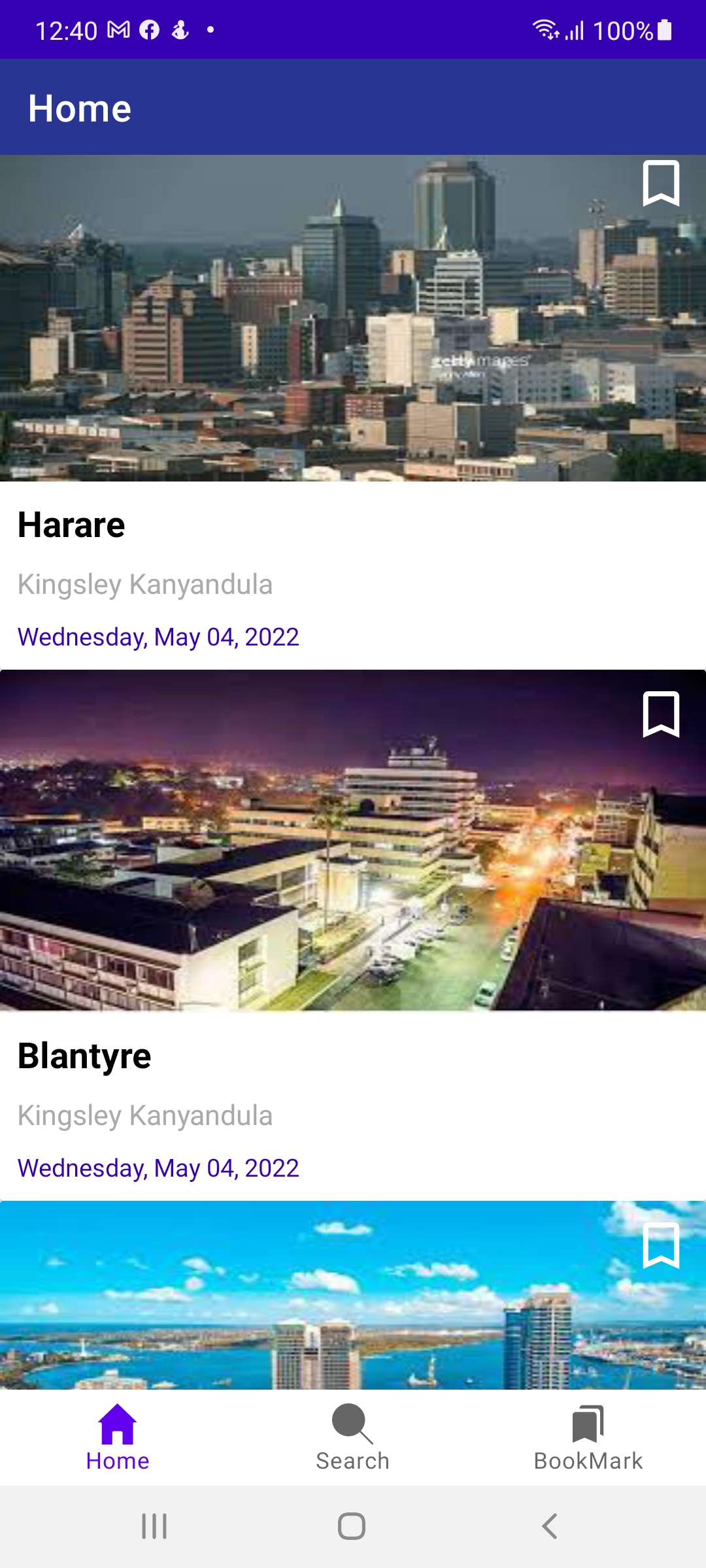
Task: Switch to the Search tab
Action: [x=352, y=1437]
